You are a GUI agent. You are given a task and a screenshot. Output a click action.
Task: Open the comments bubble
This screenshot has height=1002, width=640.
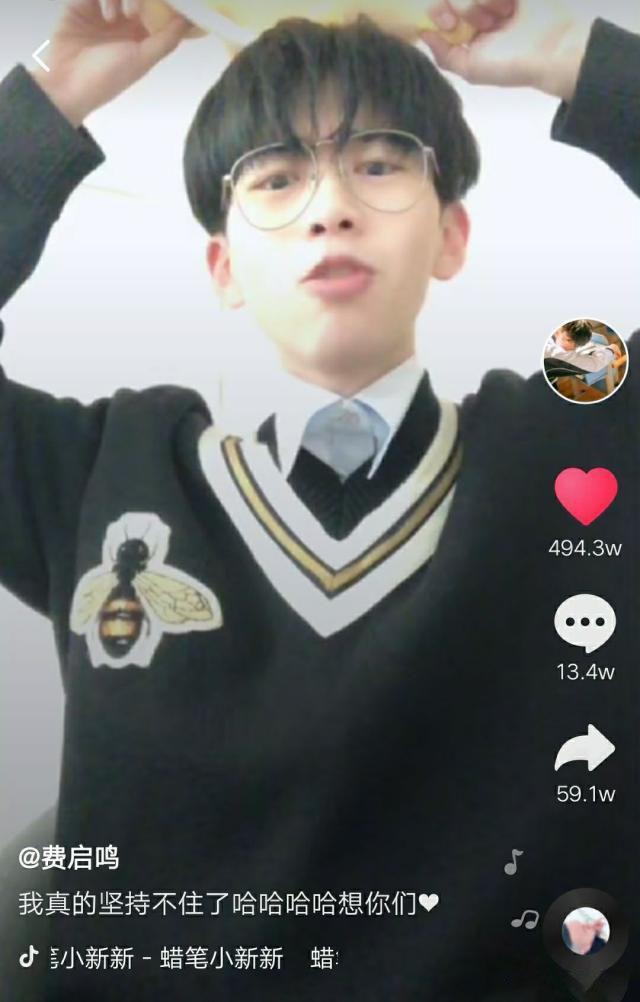pos(585,623)
